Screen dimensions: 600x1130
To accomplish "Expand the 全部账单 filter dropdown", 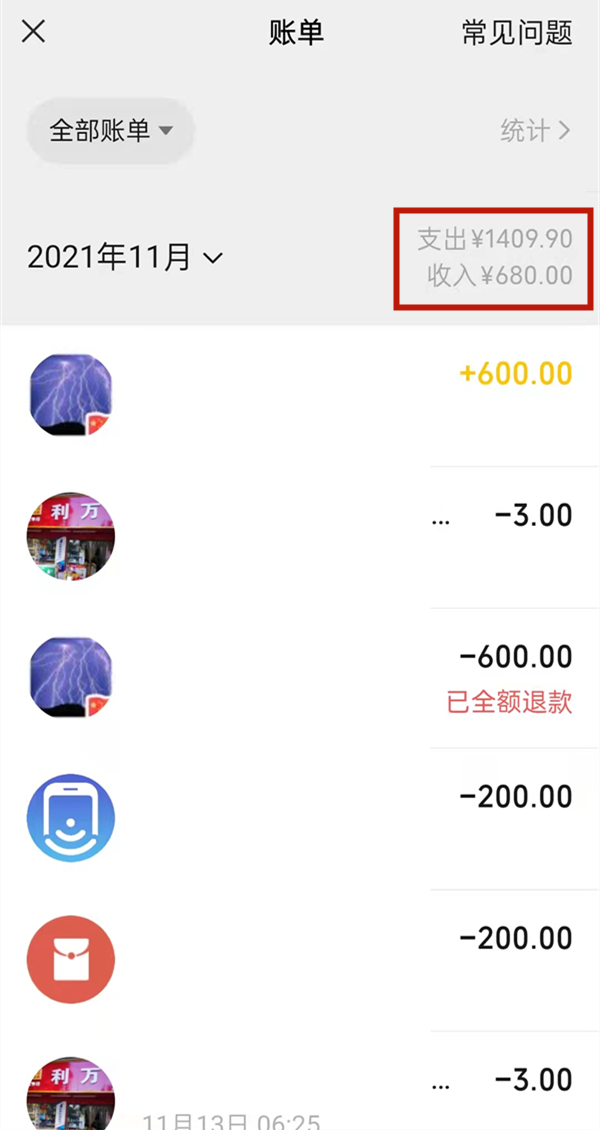I will [111, 131].
